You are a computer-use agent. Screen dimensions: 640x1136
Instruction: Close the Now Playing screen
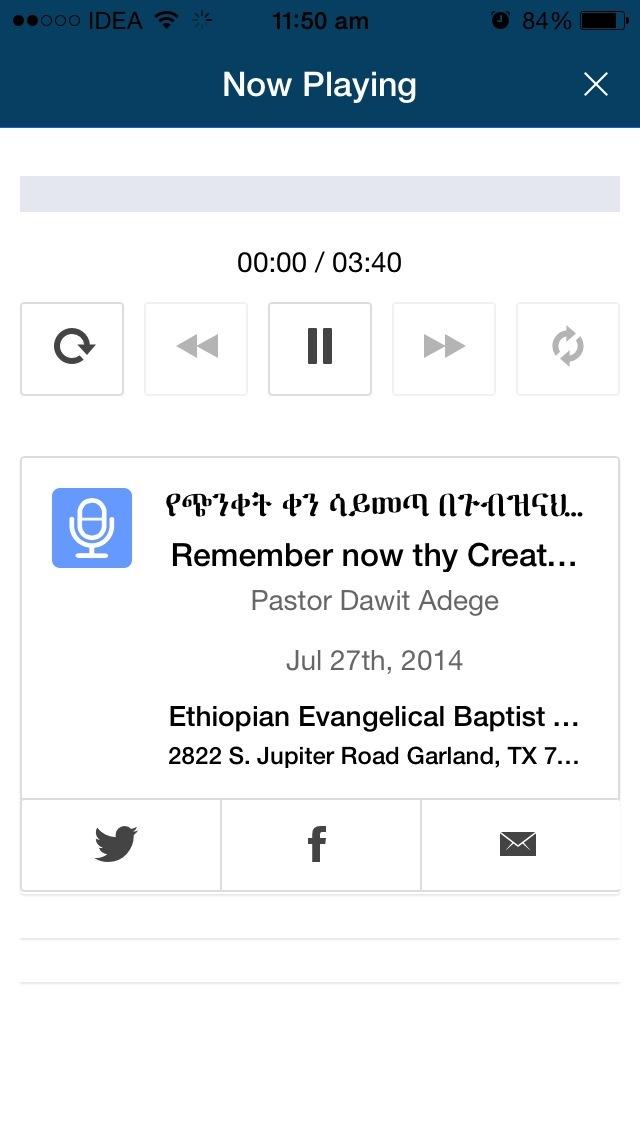coord(595,85)
